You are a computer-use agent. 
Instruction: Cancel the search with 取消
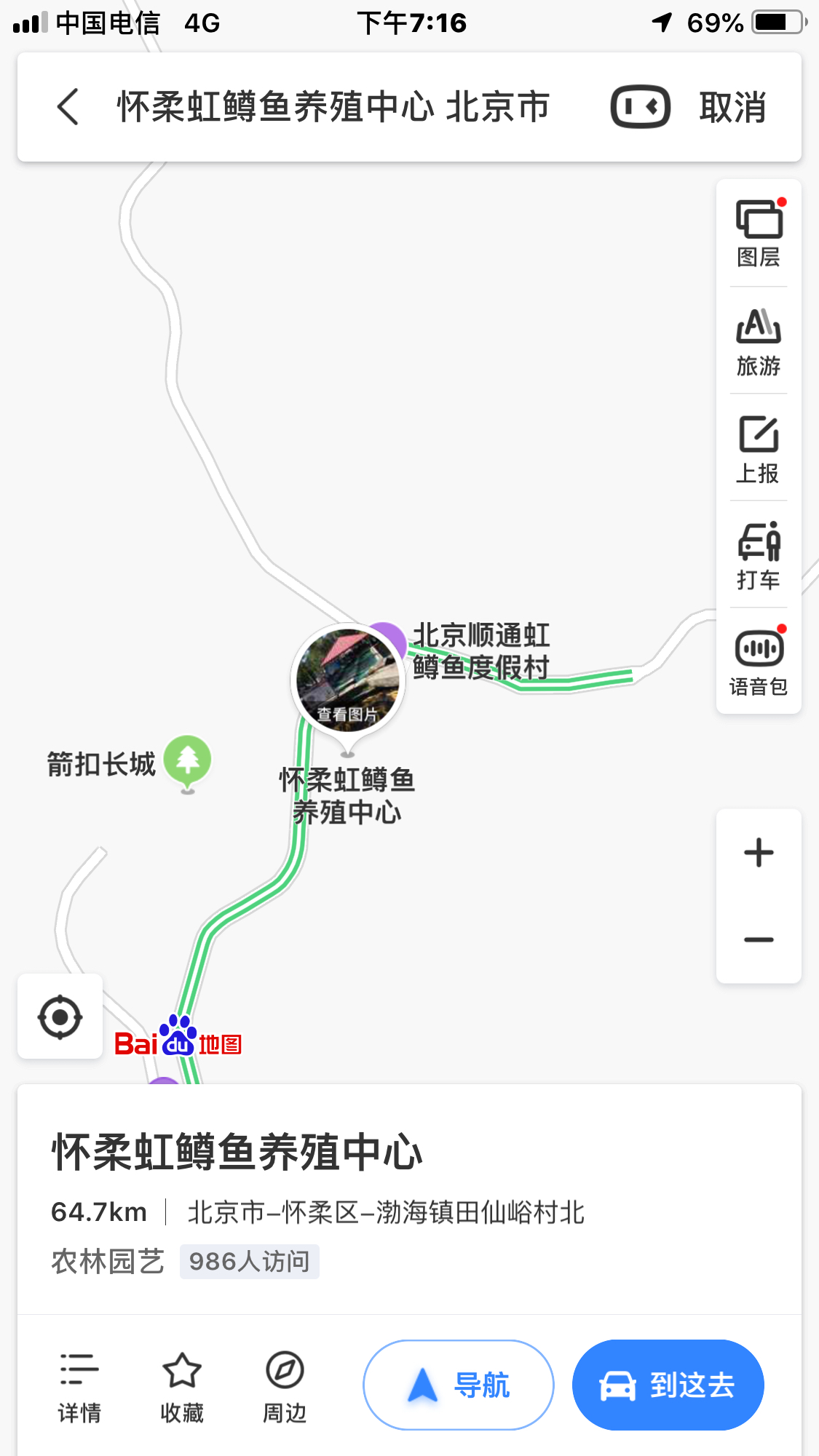tap(732, 107)
